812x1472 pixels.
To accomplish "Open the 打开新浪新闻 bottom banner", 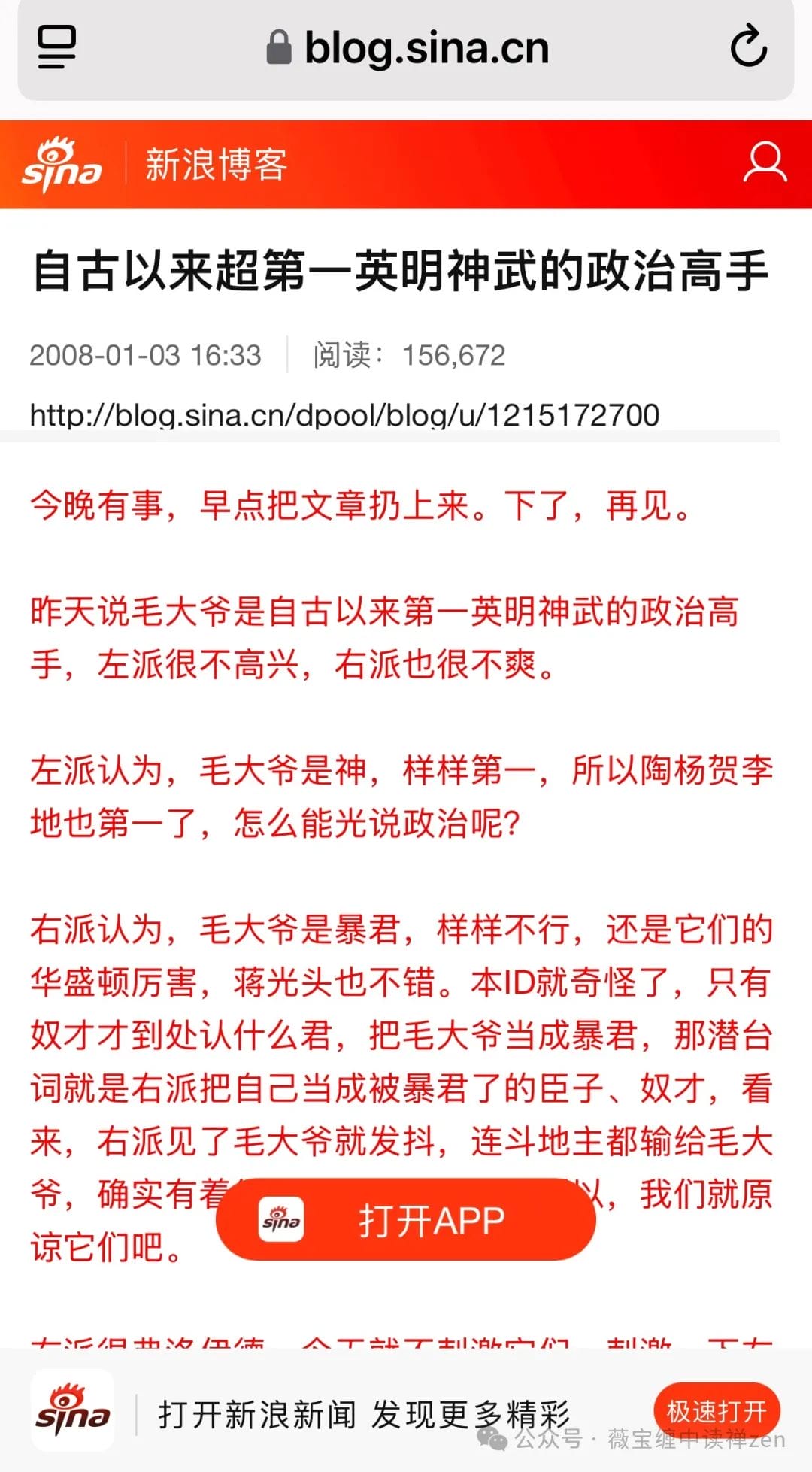I will [363, 1414].
